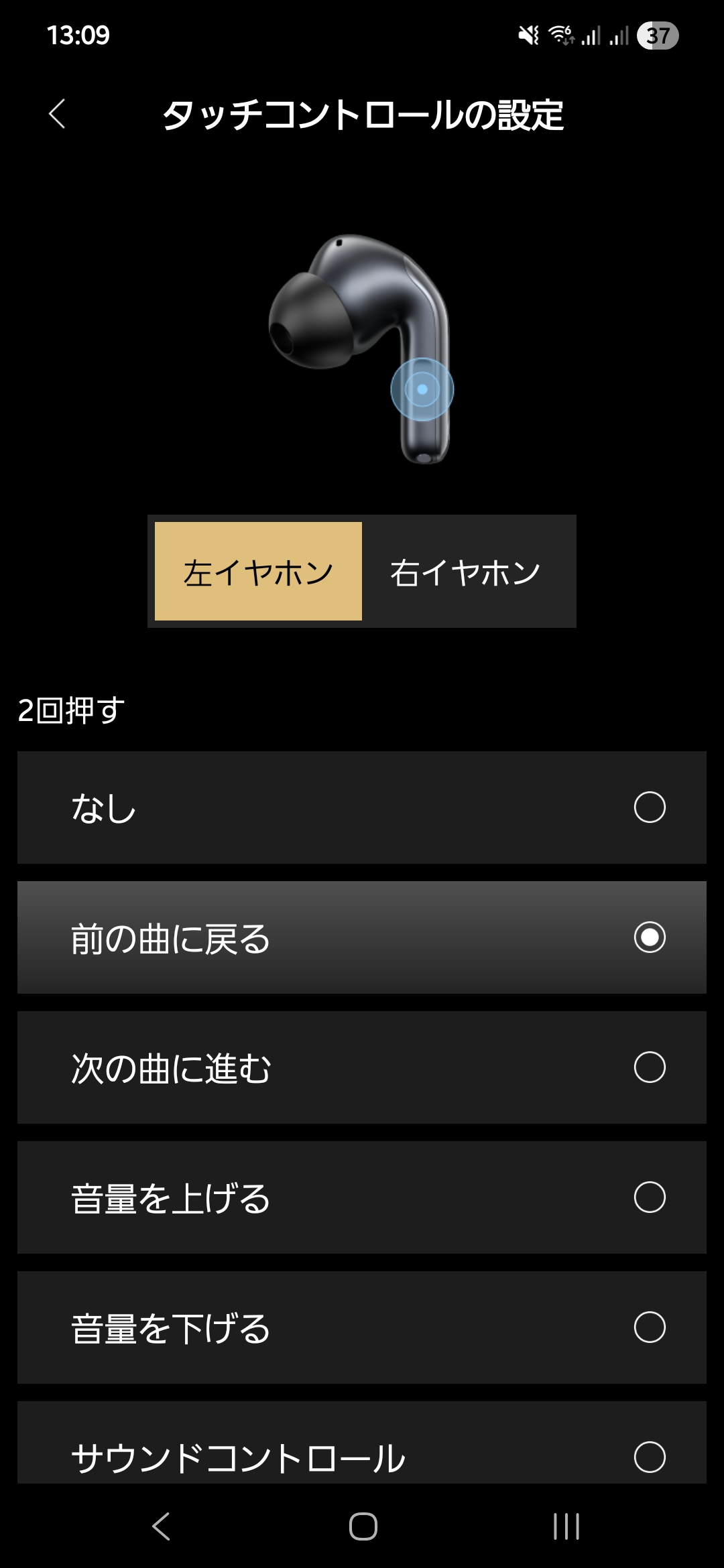
Task: Tap the blue touch point indicator on the earbud
Action: tap(422, 390)
